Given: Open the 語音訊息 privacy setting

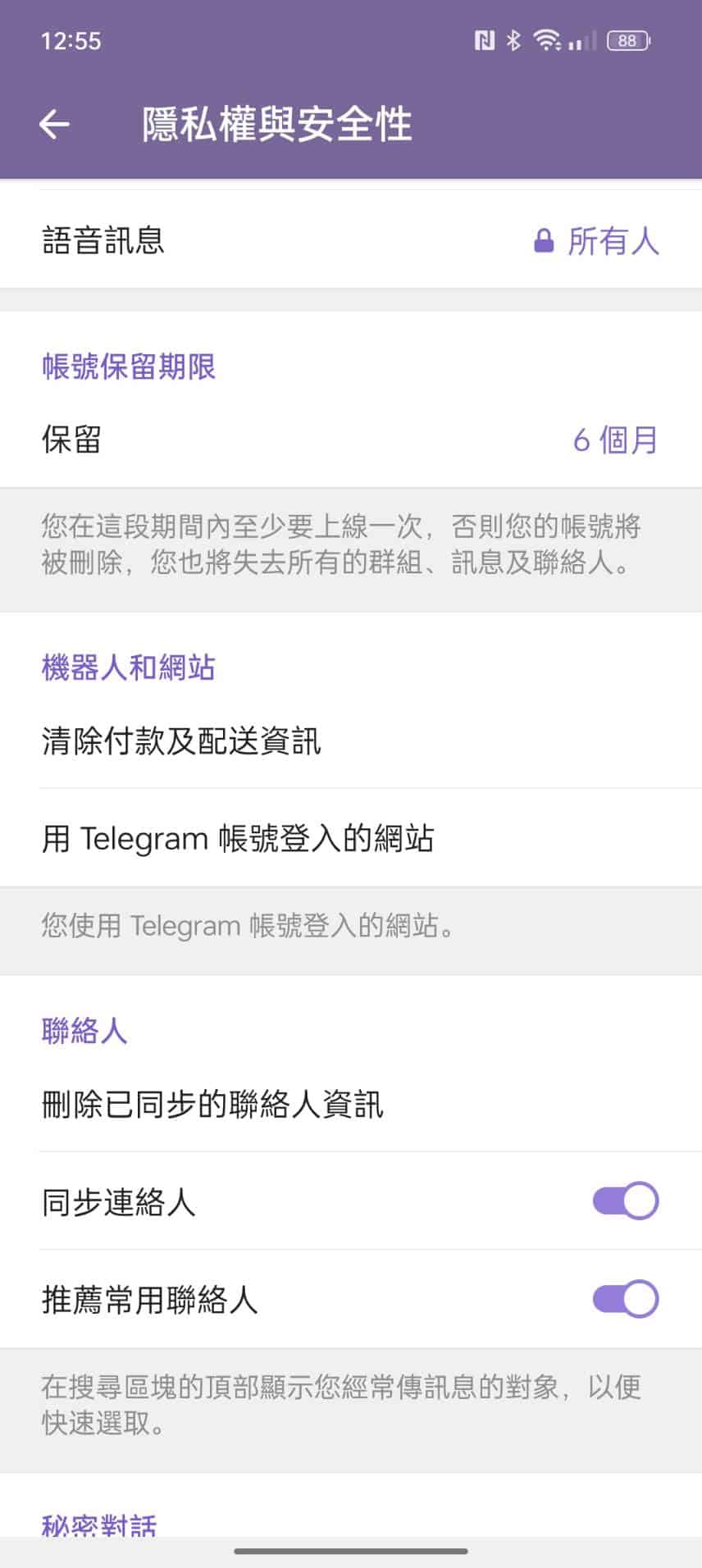Looking at the screenshot, I should coord(351,240).
